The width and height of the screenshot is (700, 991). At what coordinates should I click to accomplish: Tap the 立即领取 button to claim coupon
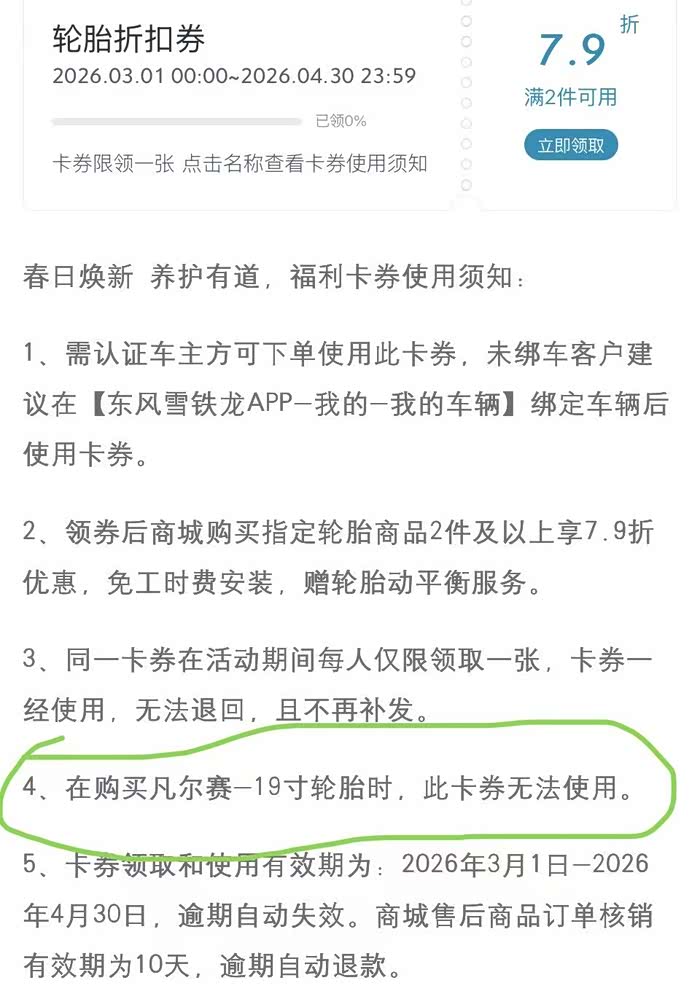coord(570,145)
